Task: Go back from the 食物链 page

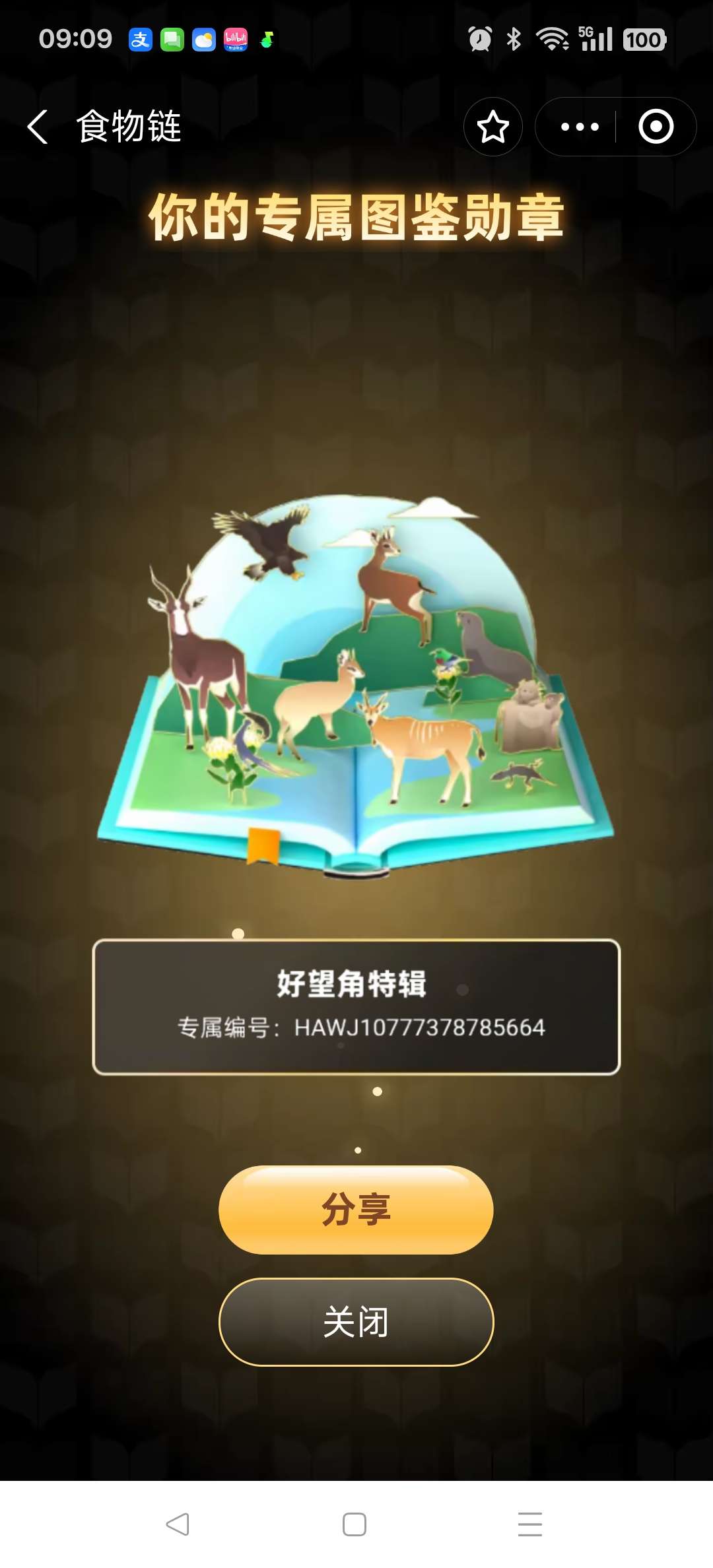Action: (x=38, y=127)
